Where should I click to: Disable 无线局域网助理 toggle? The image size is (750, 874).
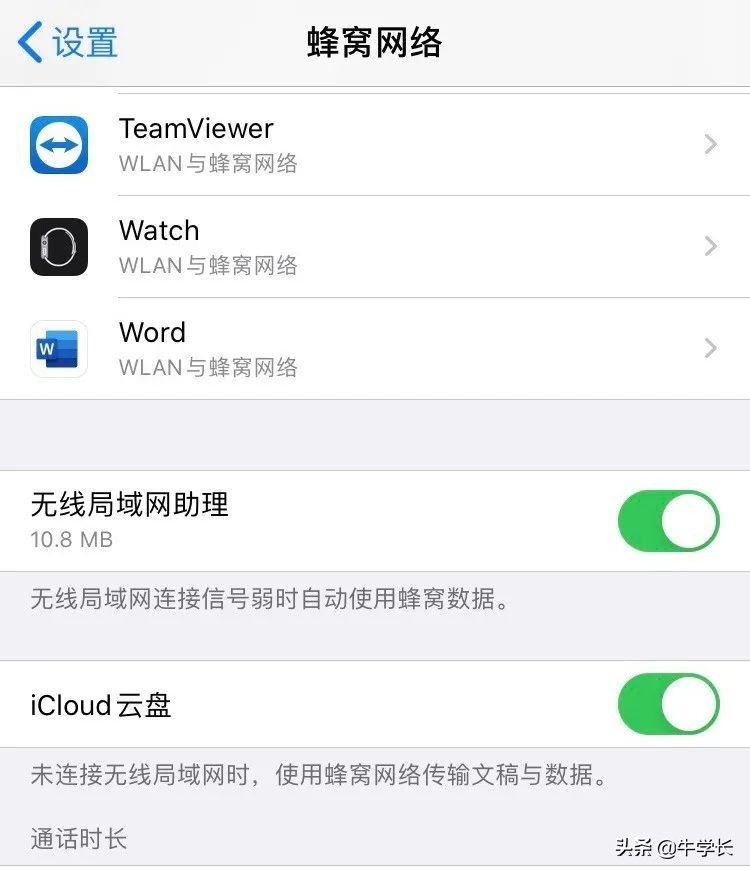click(x=668, y=520)
